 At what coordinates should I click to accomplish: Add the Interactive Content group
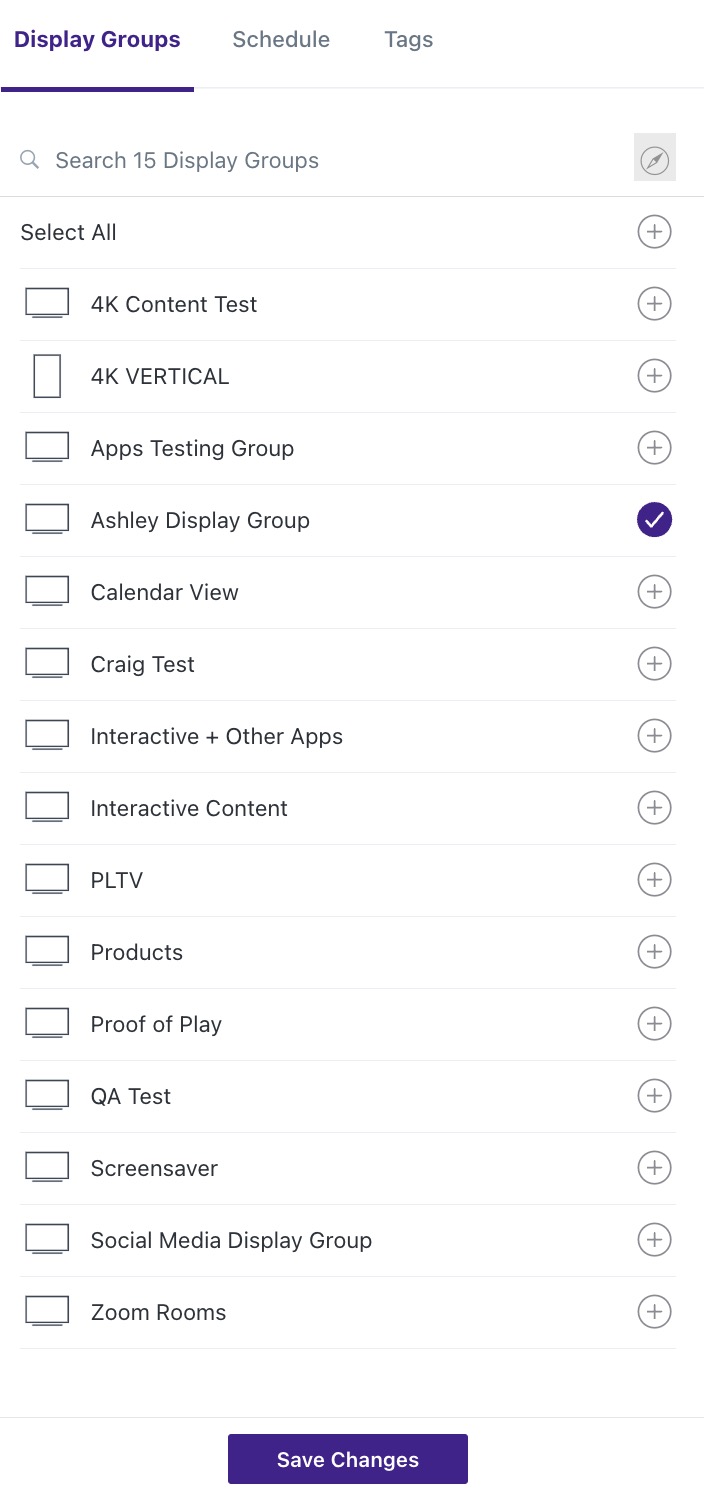[x=655, y=808]
